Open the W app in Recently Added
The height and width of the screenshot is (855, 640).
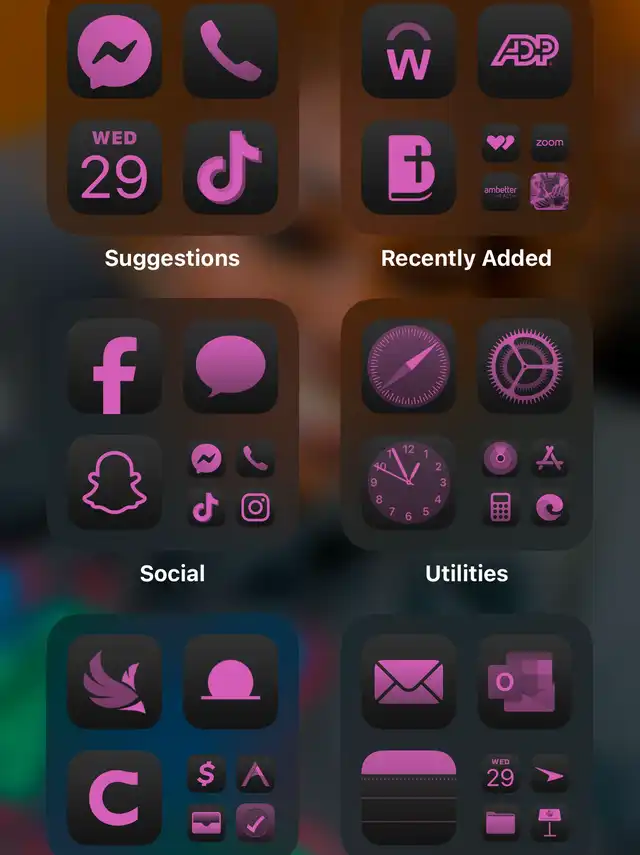click(408, 52)
